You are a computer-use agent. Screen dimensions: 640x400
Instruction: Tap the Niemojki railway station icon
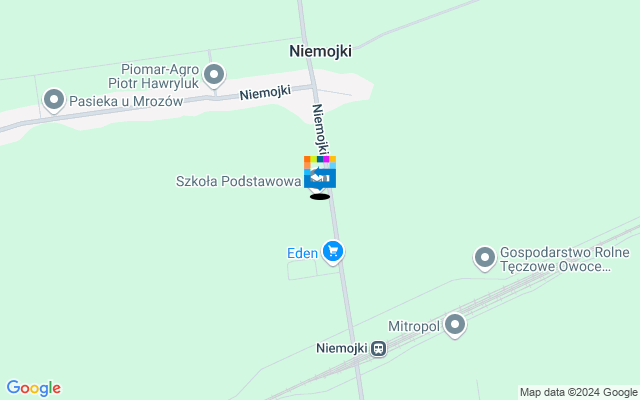pos(379,348)
